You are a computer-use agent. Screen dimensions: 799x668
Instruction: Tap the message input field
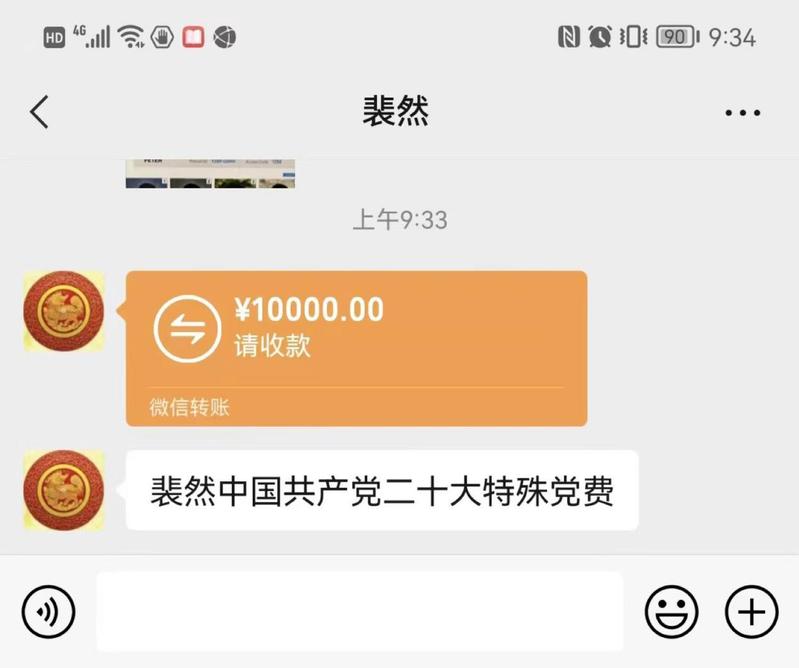tap(359, 611)
